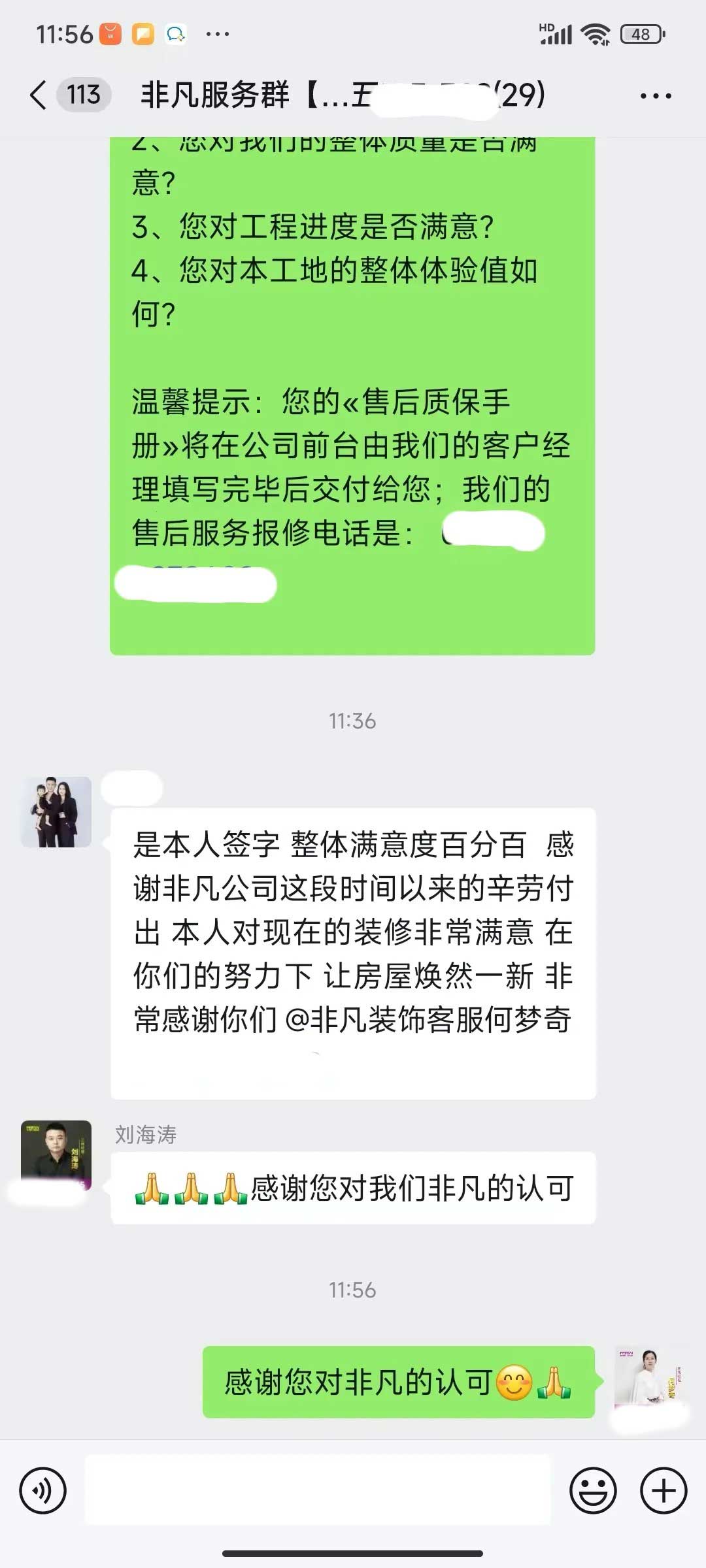The image size is (706, 1568).
Task: Open the group chat overflow menu
Action: pyautogui.click(x=655, y=96)
